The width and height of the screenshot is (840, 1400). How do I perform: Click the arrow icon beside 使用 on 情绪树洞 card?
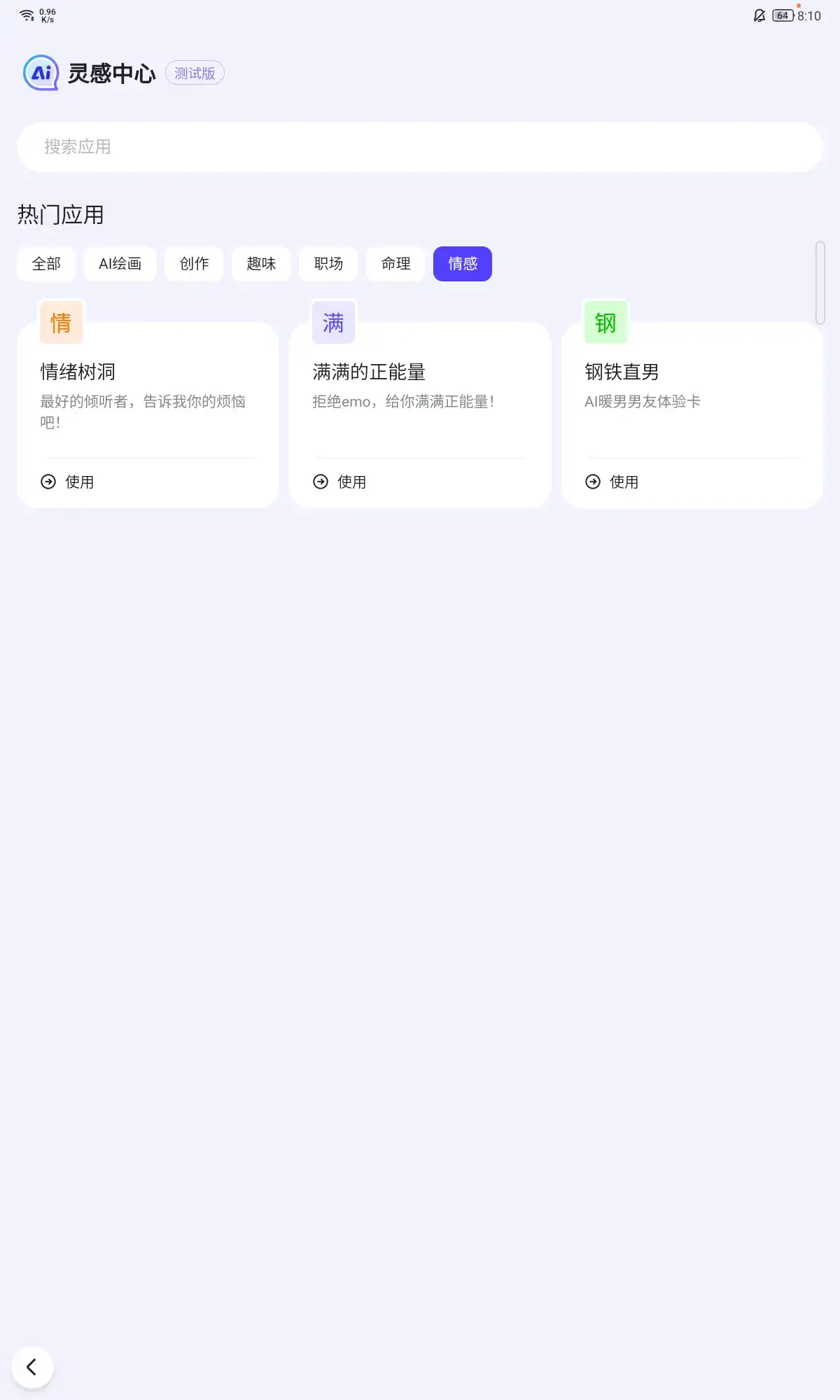pos(47,482)
